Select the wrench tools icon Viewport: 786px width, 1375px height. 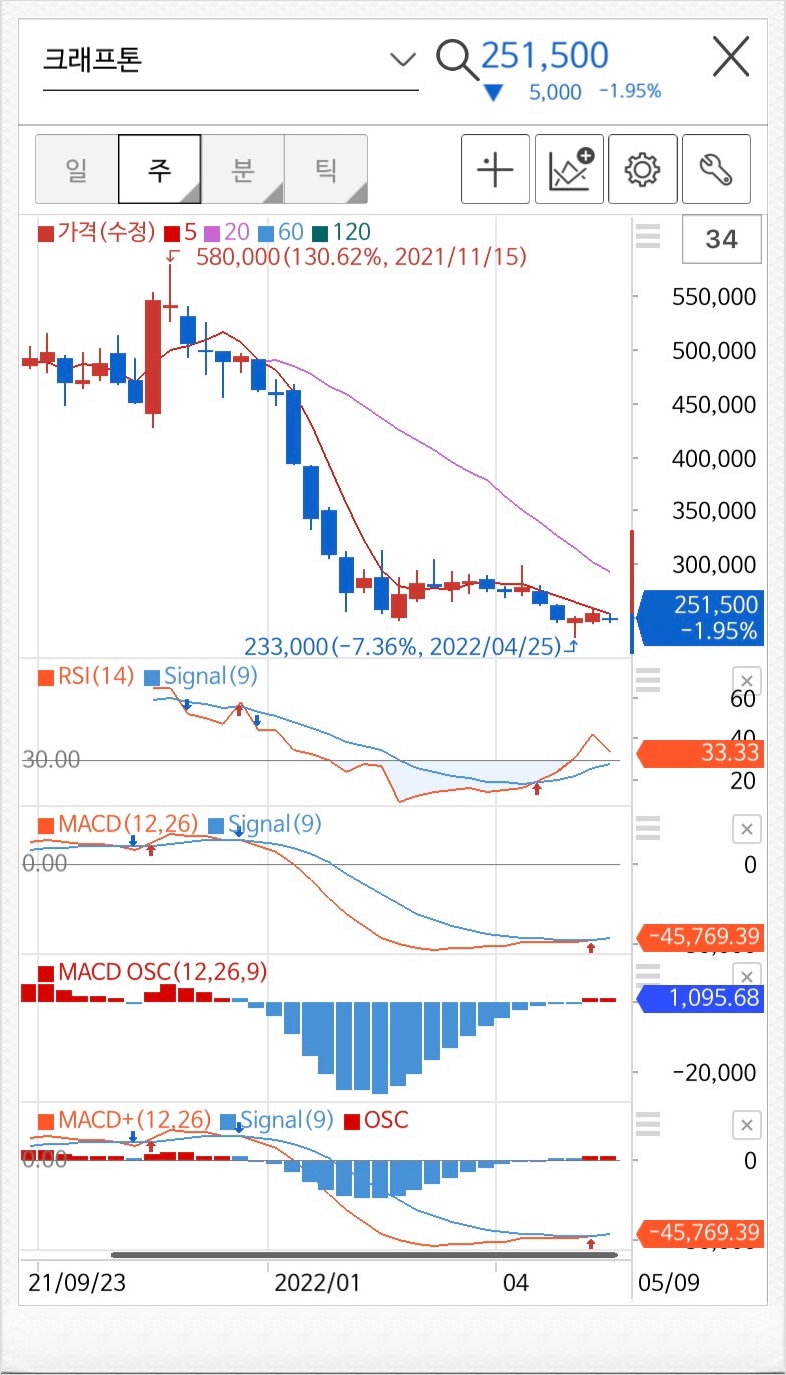[x=717, y=169]
